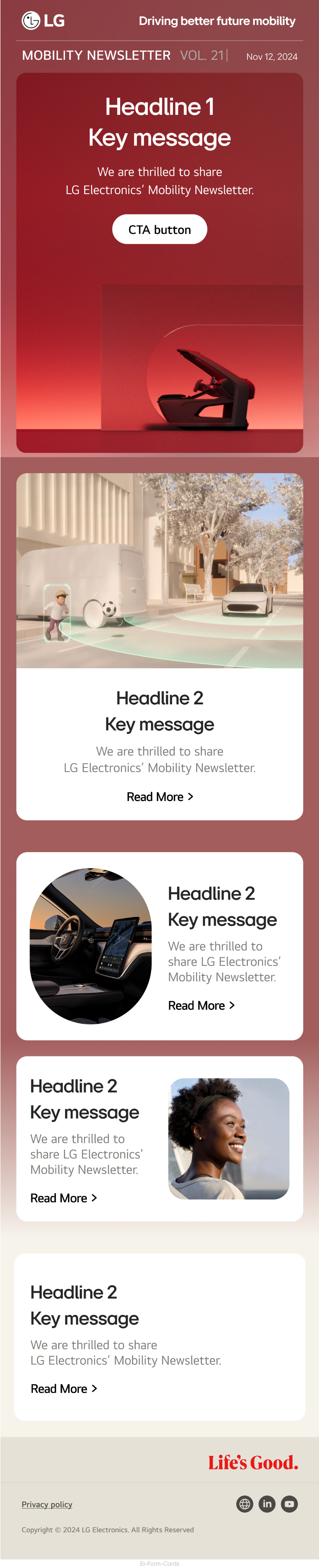319x1568 pixels.
Task: Open Read More below the street scene image
Action: tap(159, 797)
